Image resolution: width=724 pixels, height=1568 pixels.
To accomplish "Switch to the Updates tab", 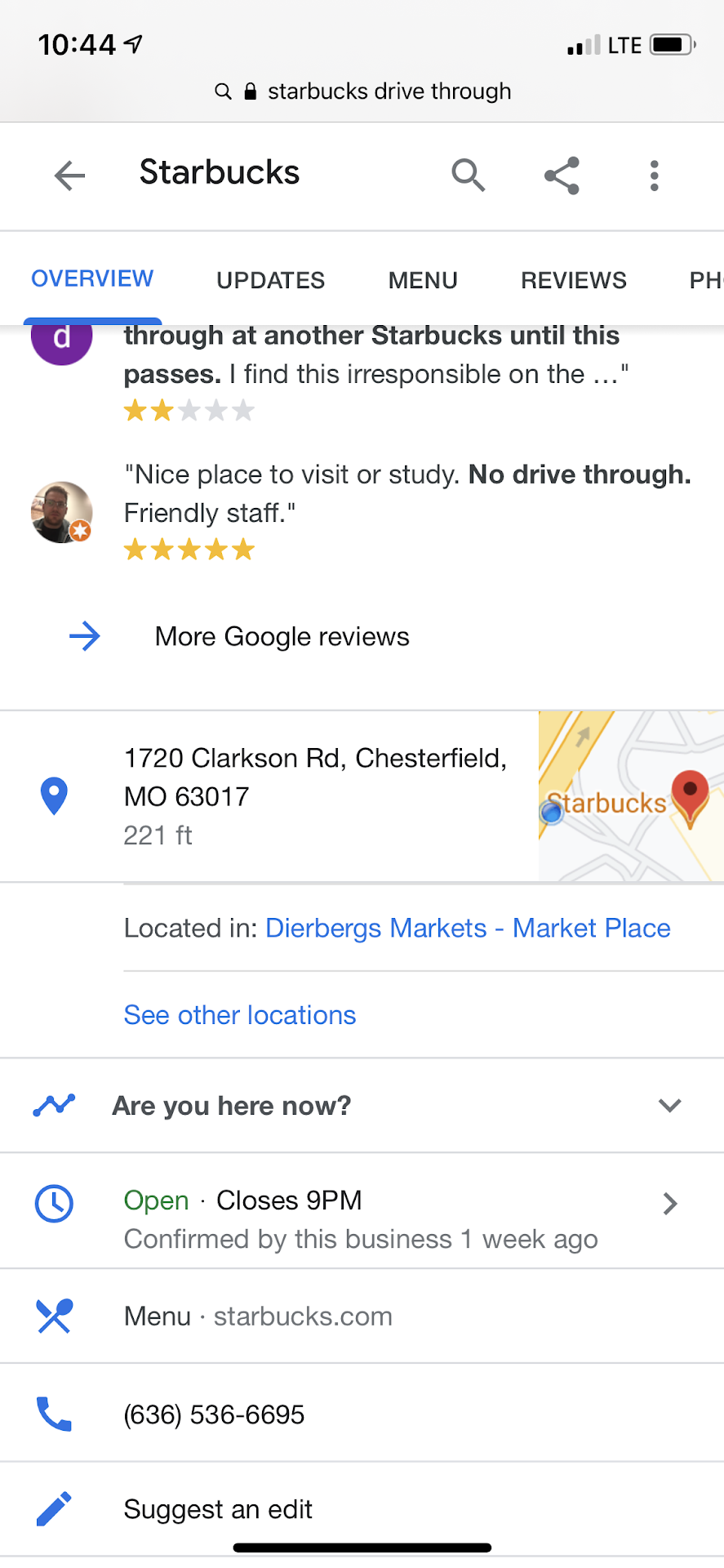I will pos(270,280).
